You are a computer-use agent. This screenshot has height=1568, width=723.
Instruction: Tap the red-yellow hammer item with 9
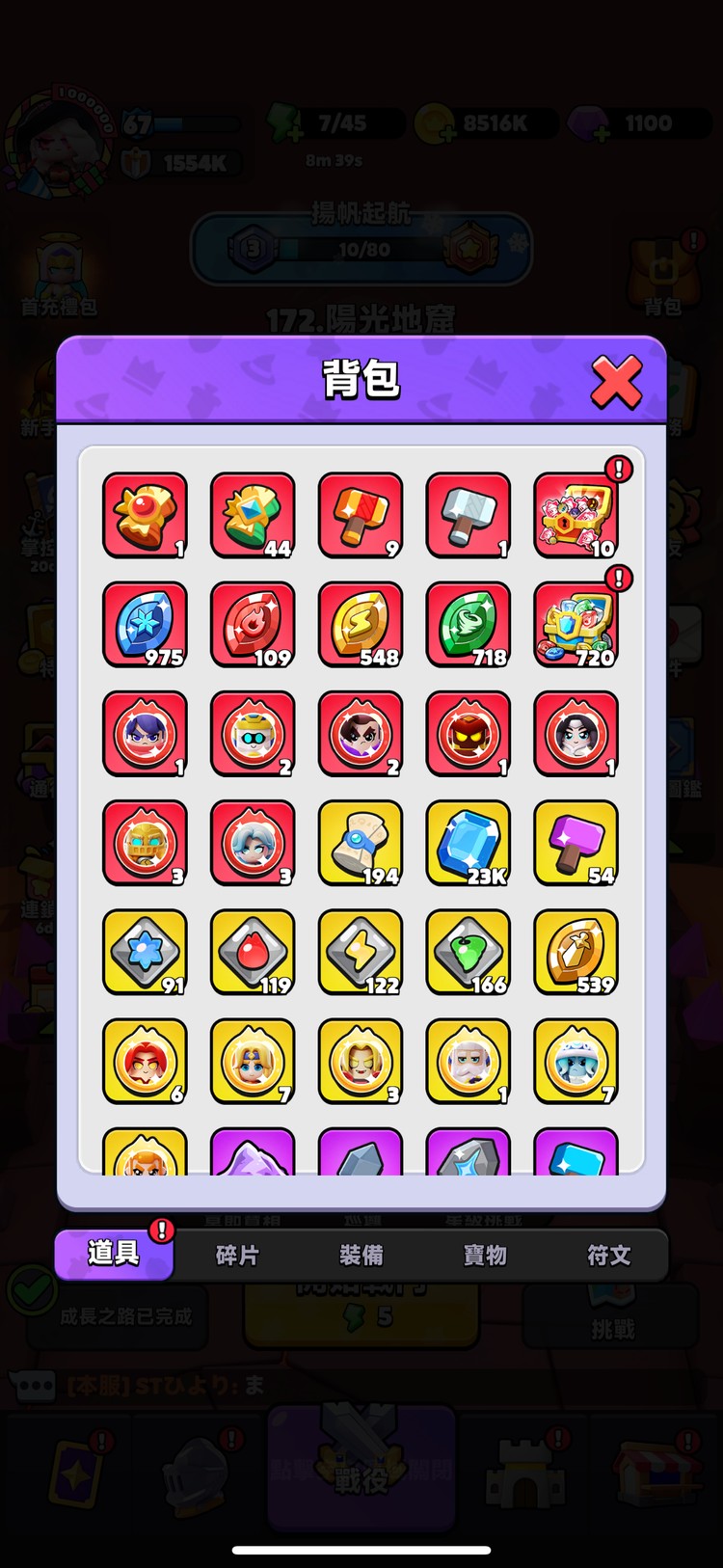click(361, 516)
